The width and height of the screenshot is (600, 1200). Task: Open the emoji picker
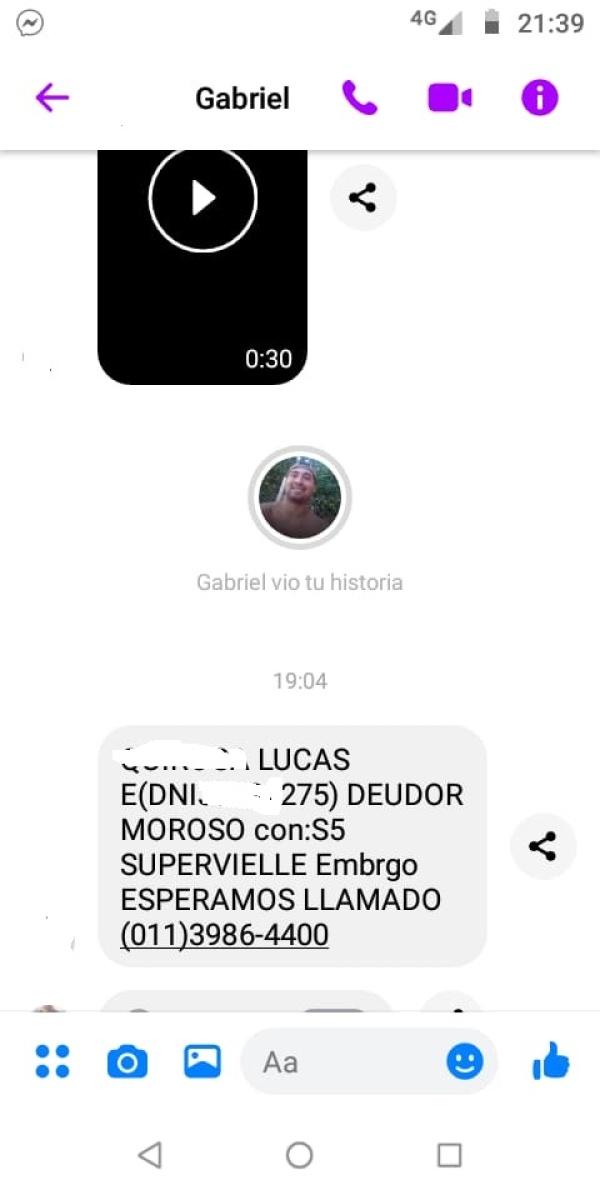pos(464,1061)
